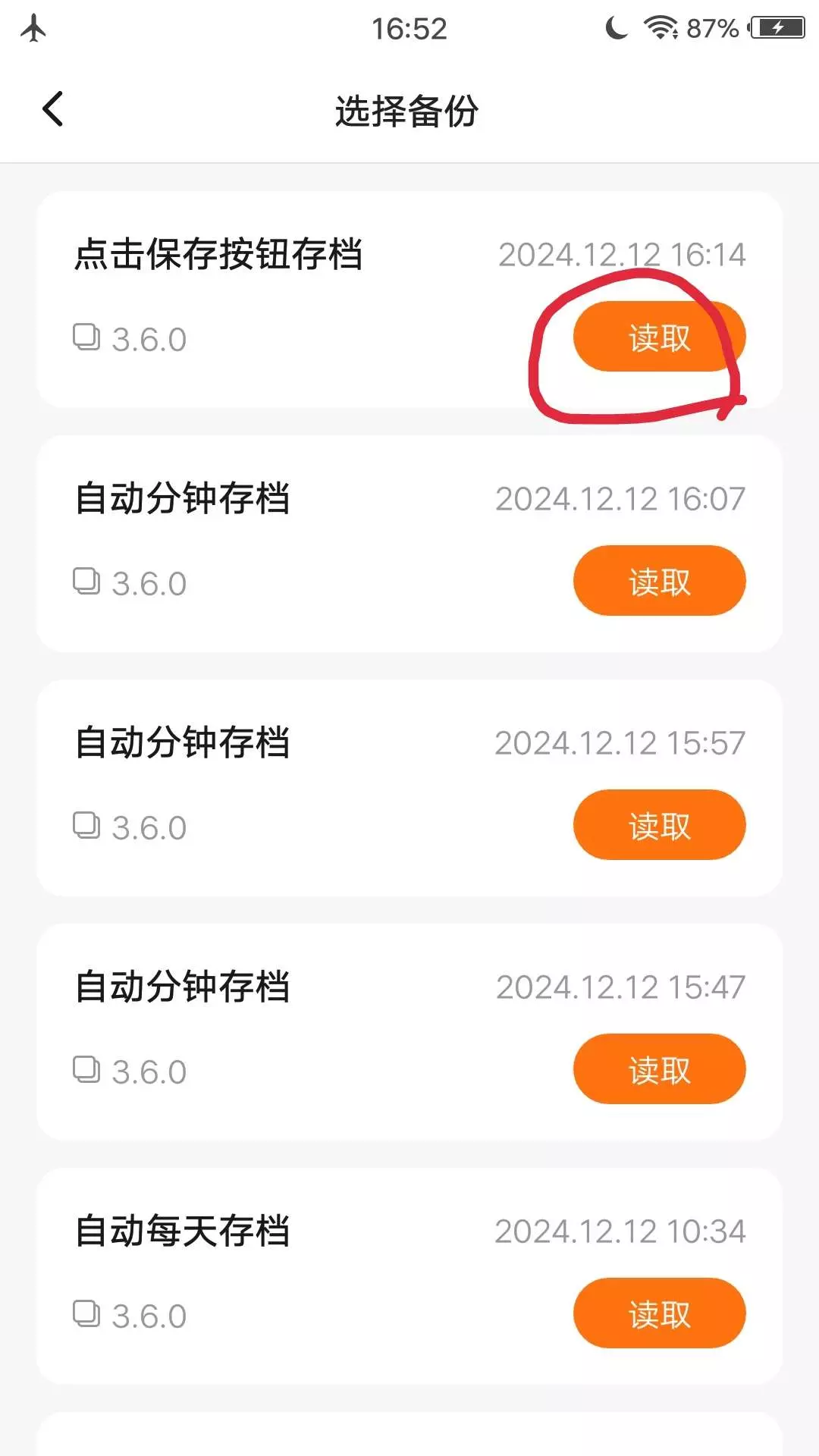Viewport: 819px width, 1456px height.
Task: Load the 自动每天存档 backup from 10:34
Action: point(659,1313)
